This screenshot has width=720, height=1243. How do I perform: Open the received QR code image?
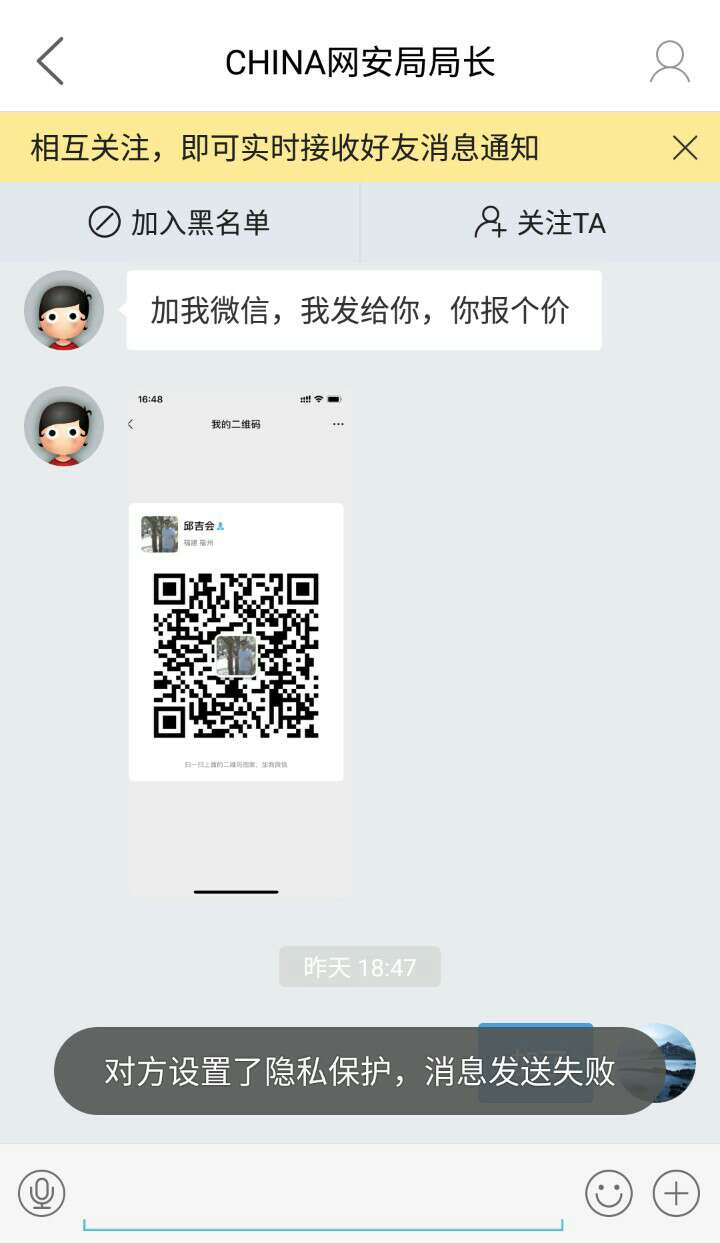(x=239, y=640)
